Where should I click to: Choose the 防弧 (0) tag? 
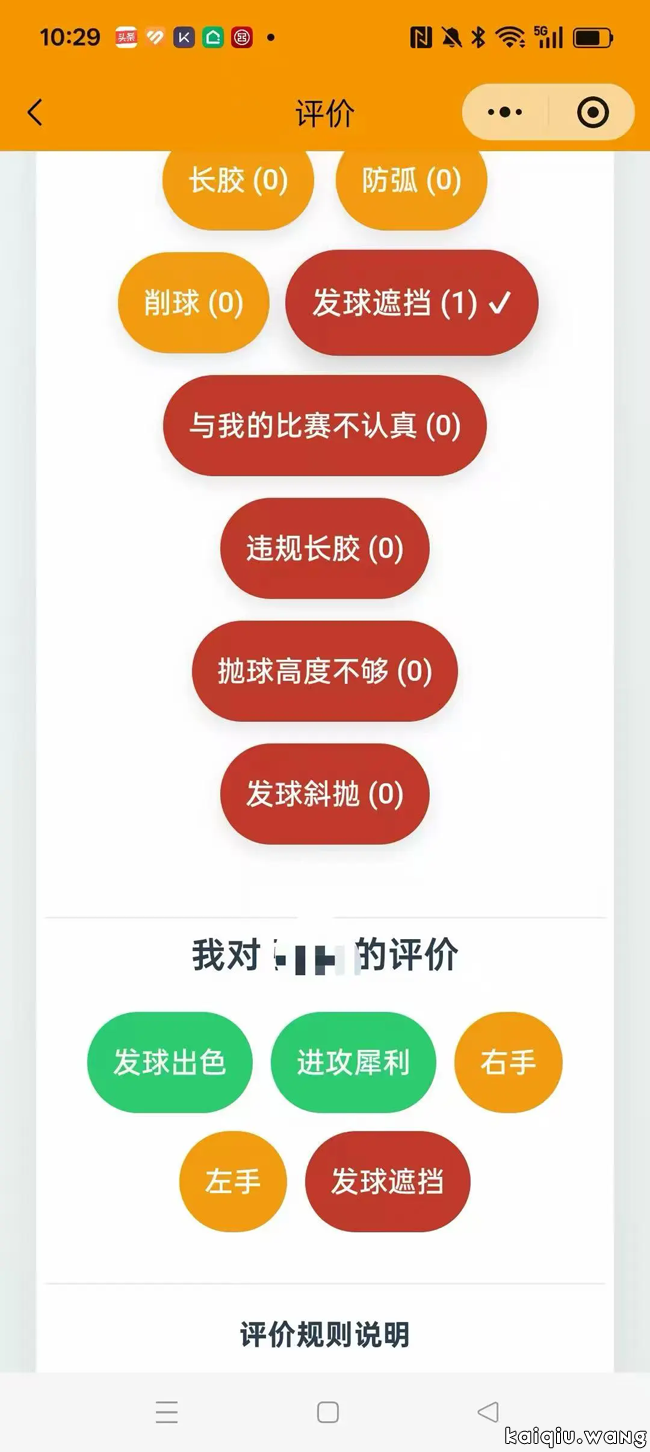(411, 182)
